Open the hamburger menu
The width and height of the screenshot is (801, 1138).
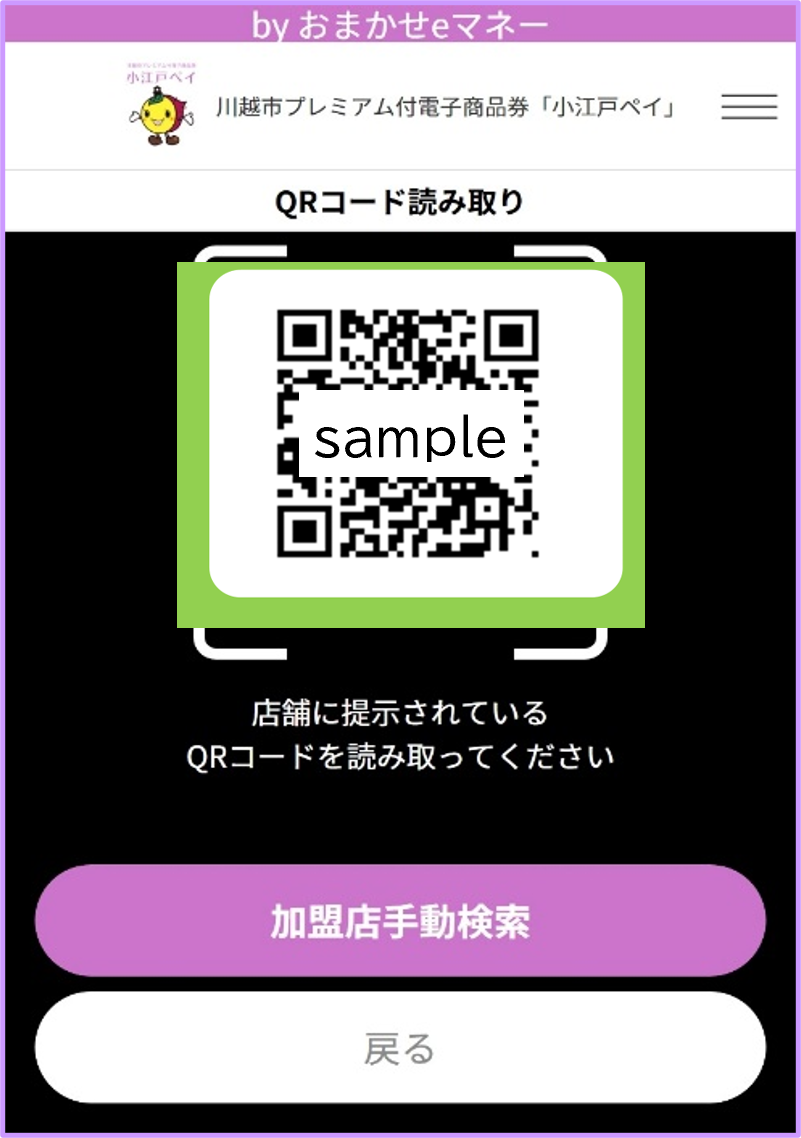pos(749,107)
